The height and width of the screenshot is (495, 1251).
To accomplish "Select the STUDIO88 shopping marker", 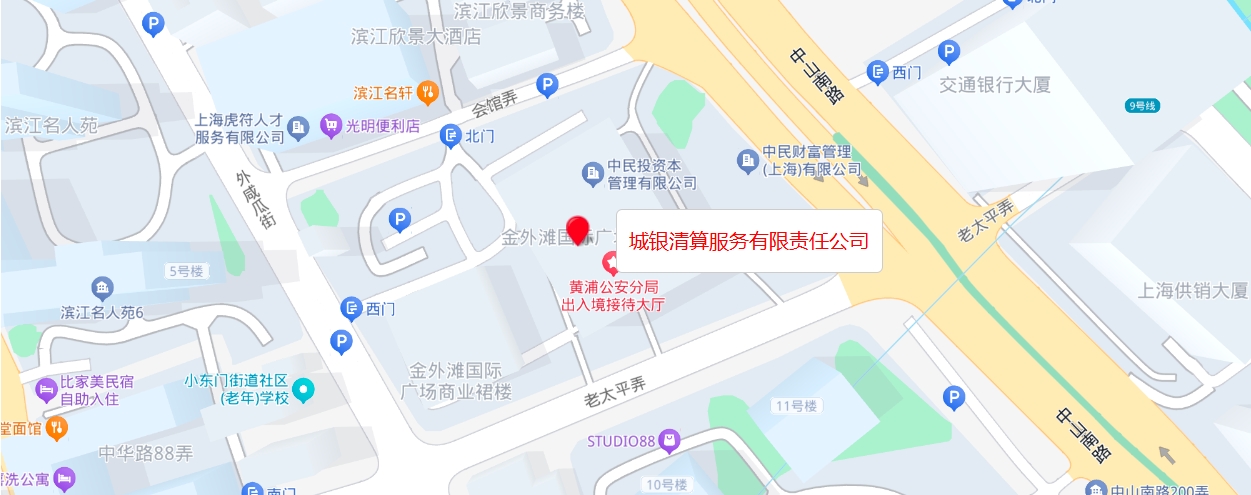I will pos(669,439).
